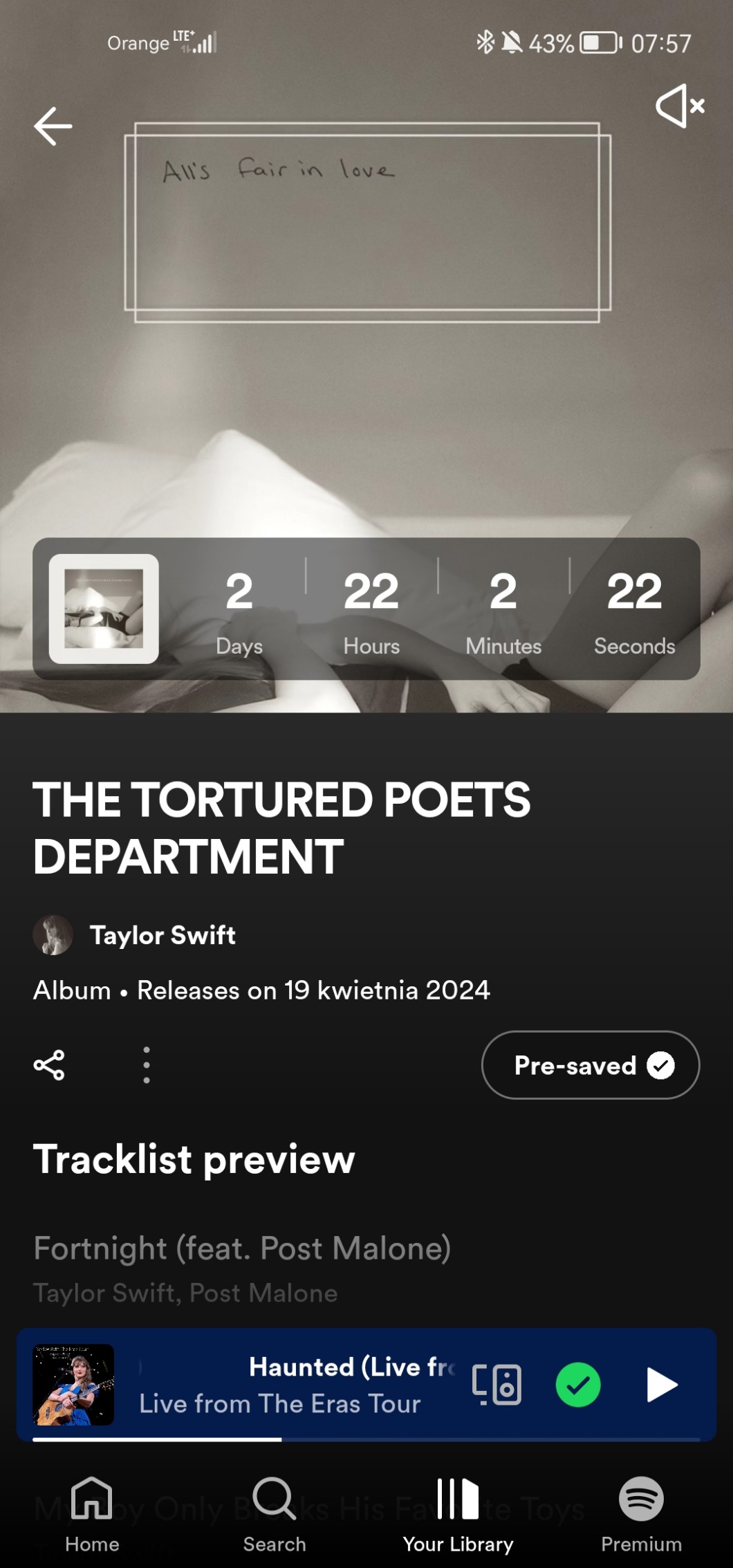Open device connect picker in mini player
The width and height of the screenshot is (733, 1568).
tap(497, 1385)
